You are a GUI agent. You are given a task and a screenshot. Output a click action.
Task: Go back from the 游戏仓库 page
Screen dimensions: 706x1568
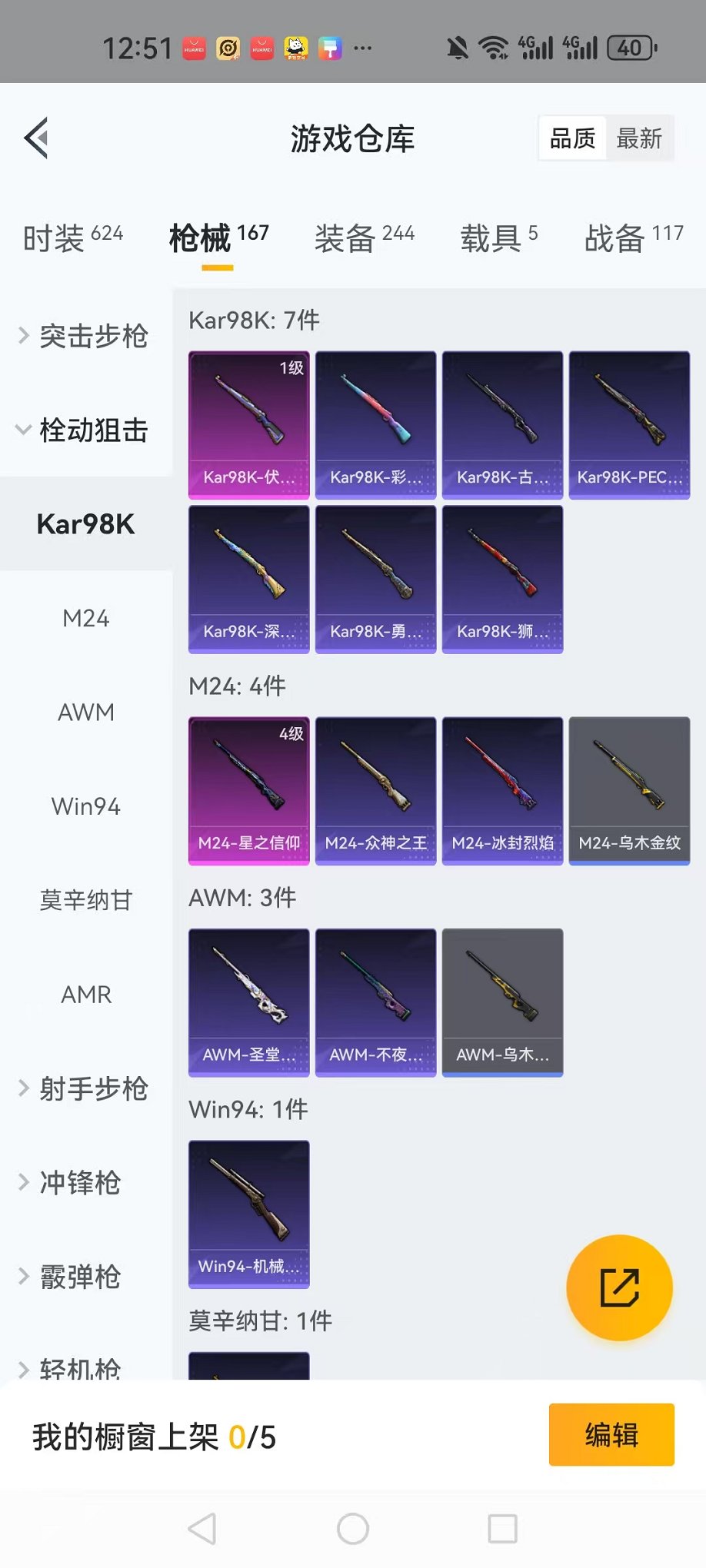37,138
